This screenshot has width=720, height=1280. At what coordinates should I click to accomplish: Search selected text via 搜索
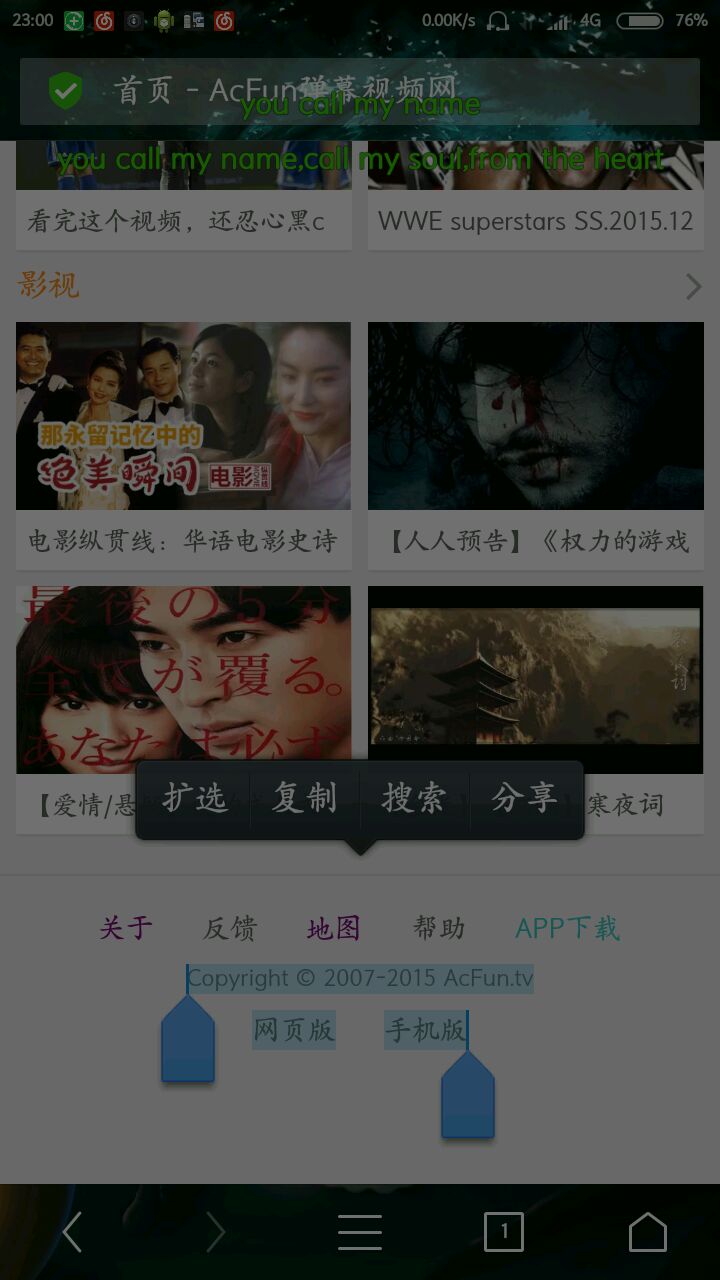tap(413, 798)
